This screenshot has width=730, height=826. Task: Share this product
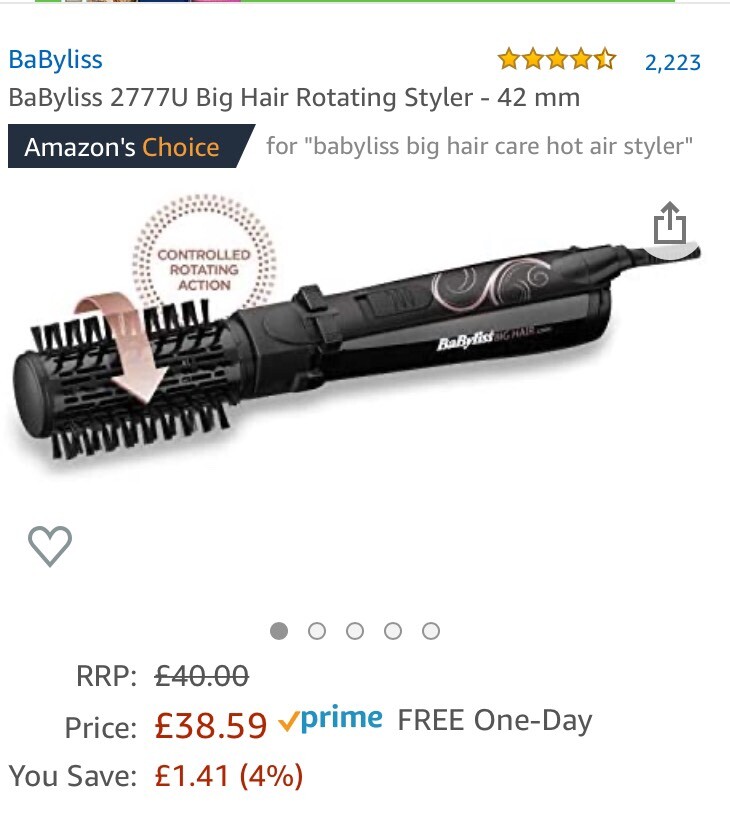(x=669, y=224)
